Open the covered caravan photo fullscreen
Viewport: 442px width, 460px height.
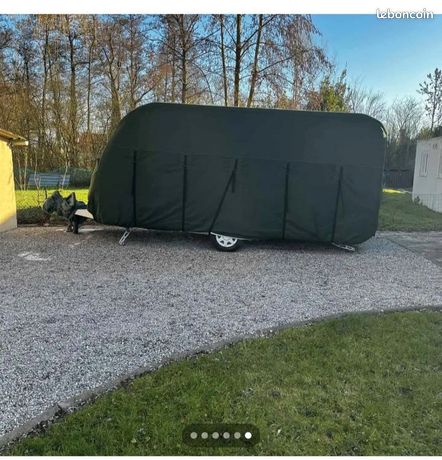click(x=221, y=235)
